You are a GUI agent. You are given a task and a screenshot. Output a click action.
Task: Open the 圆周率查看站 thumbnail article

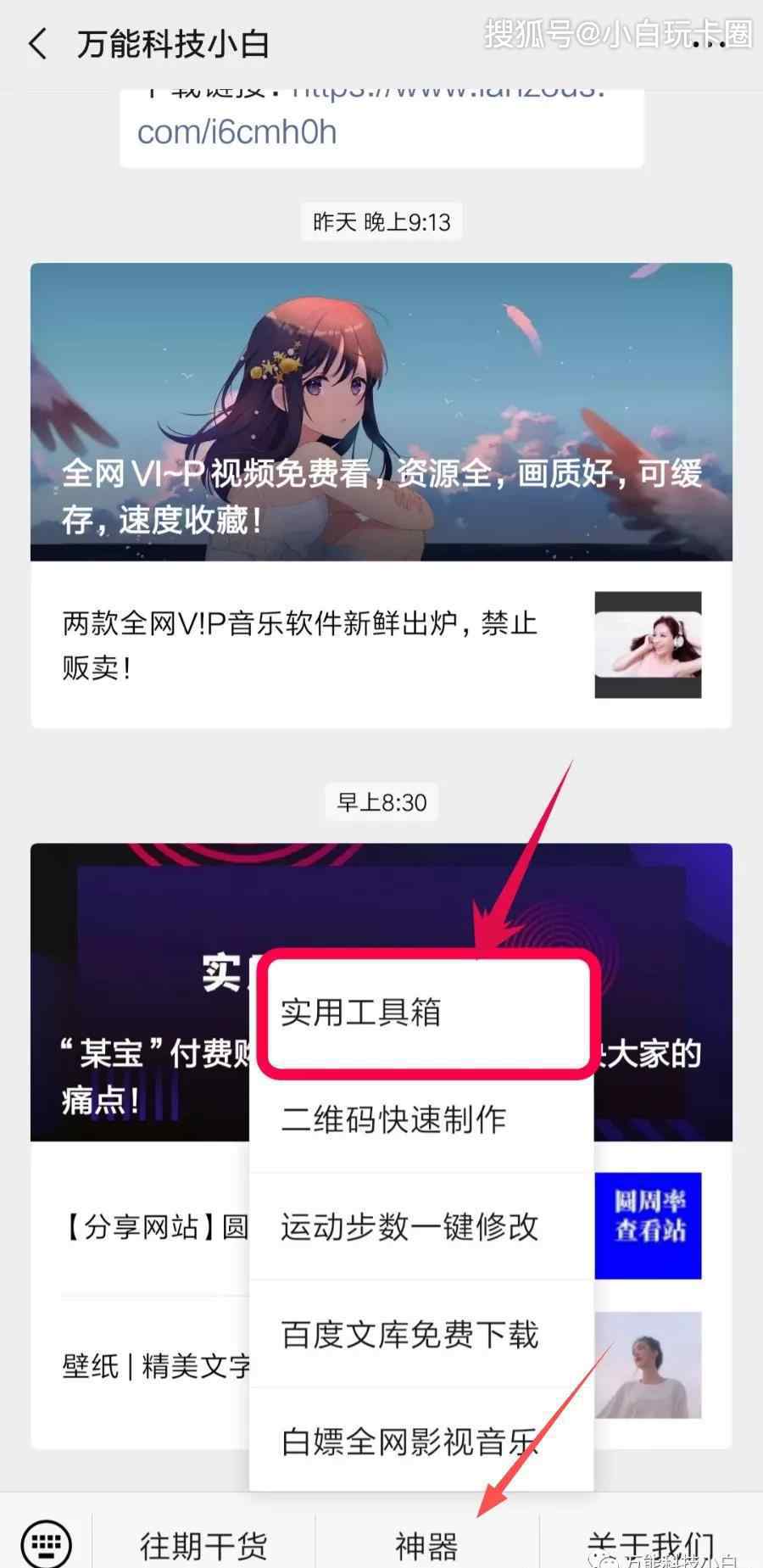tap(649, 1225)
